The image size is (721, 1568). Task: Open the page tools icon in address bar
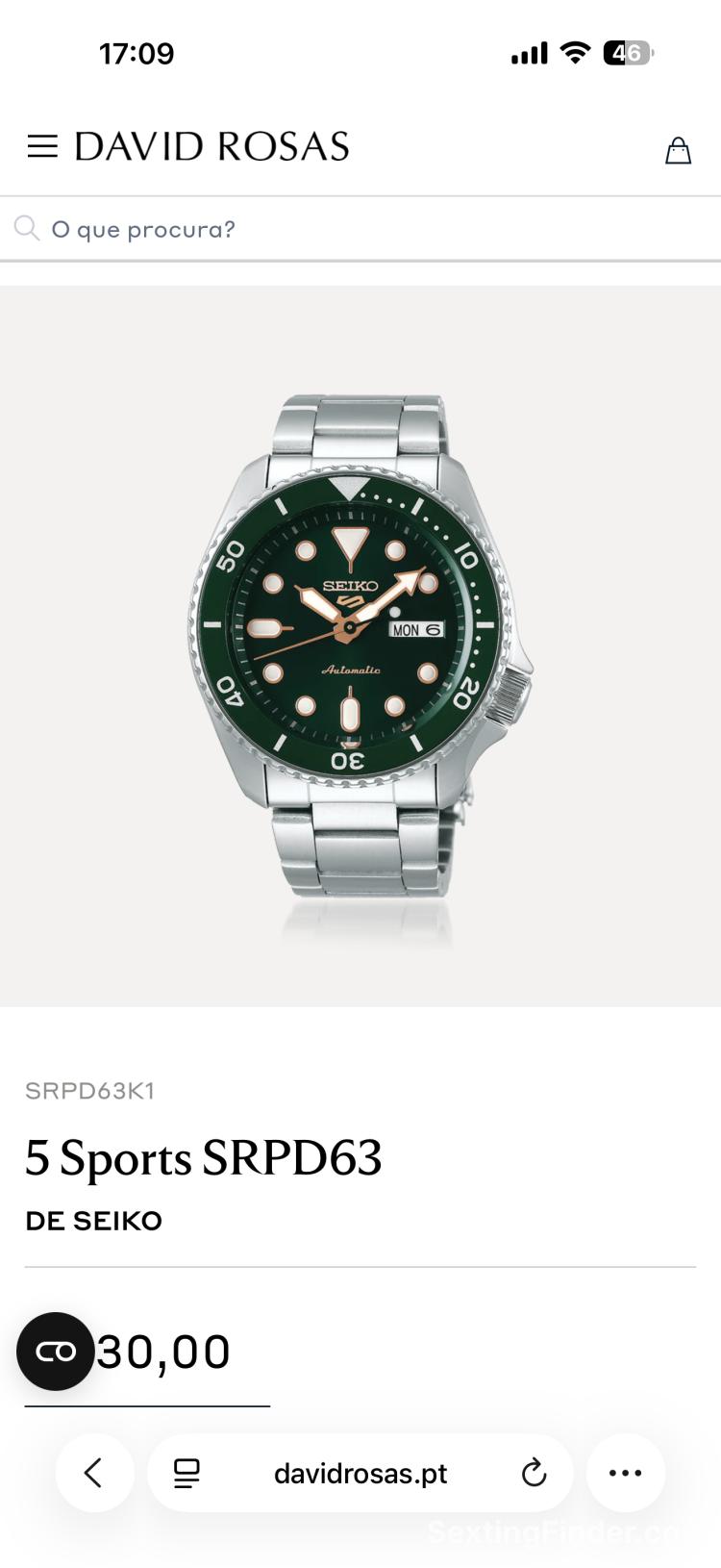coord(186,1473)
